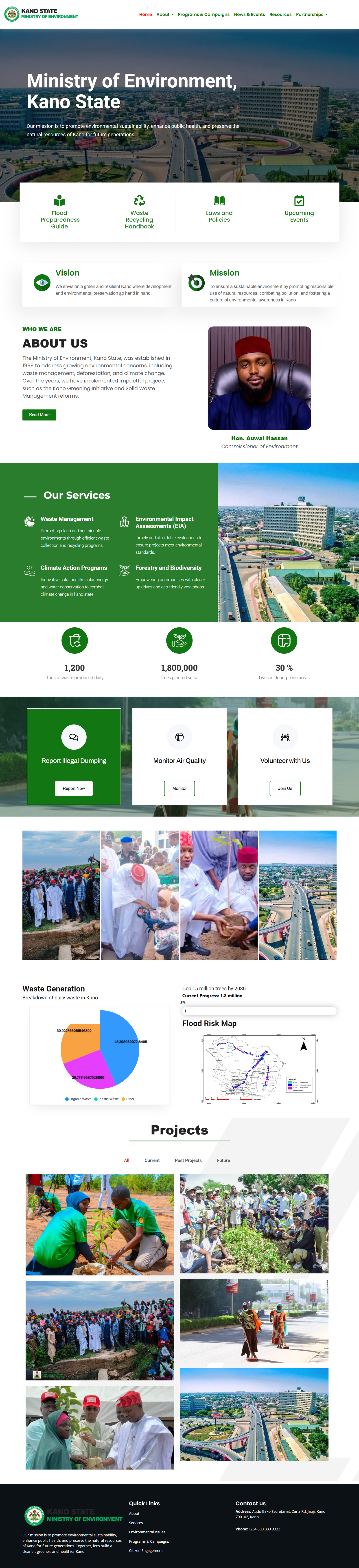The image size is (359, 1568).
Task: Select the All projects filter
Action: 127,1160
